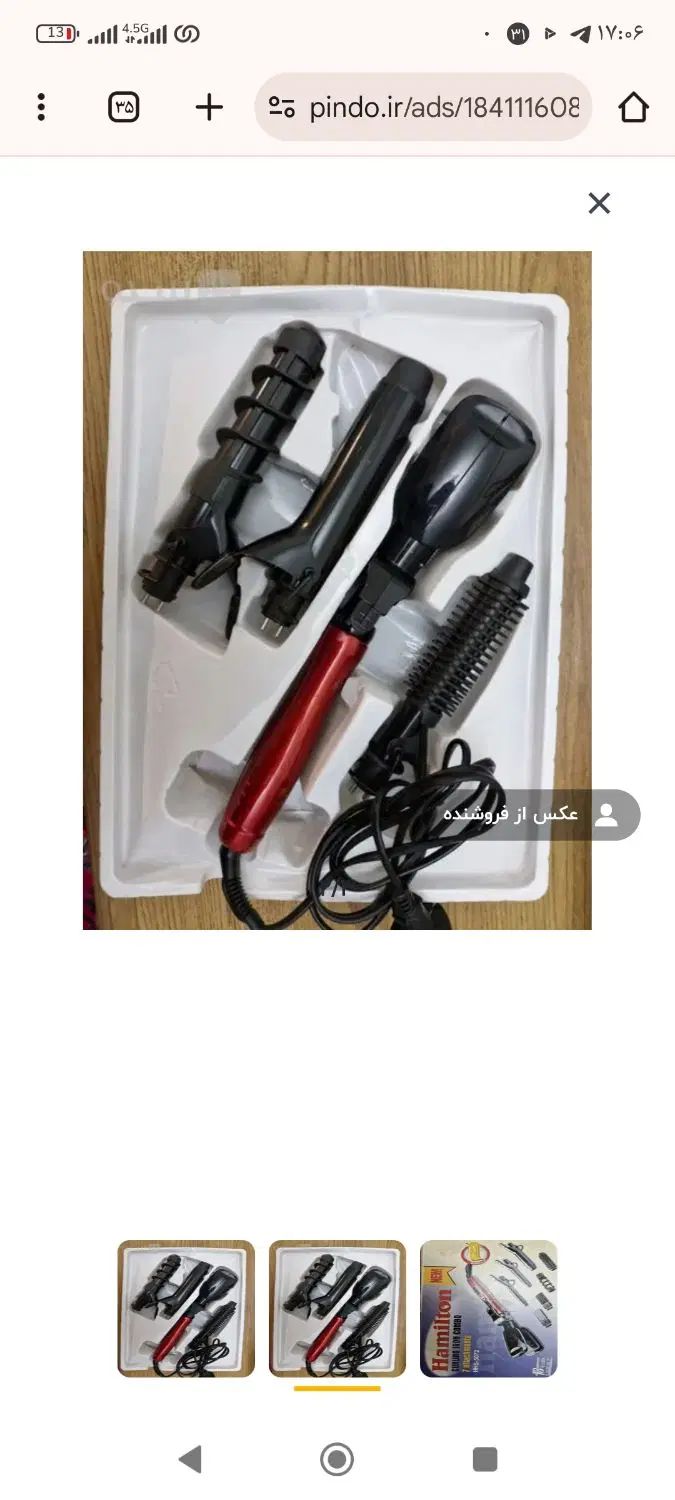Go back with the system back button
Viewport: 675px width, 1500px height.
[189, 1459]
